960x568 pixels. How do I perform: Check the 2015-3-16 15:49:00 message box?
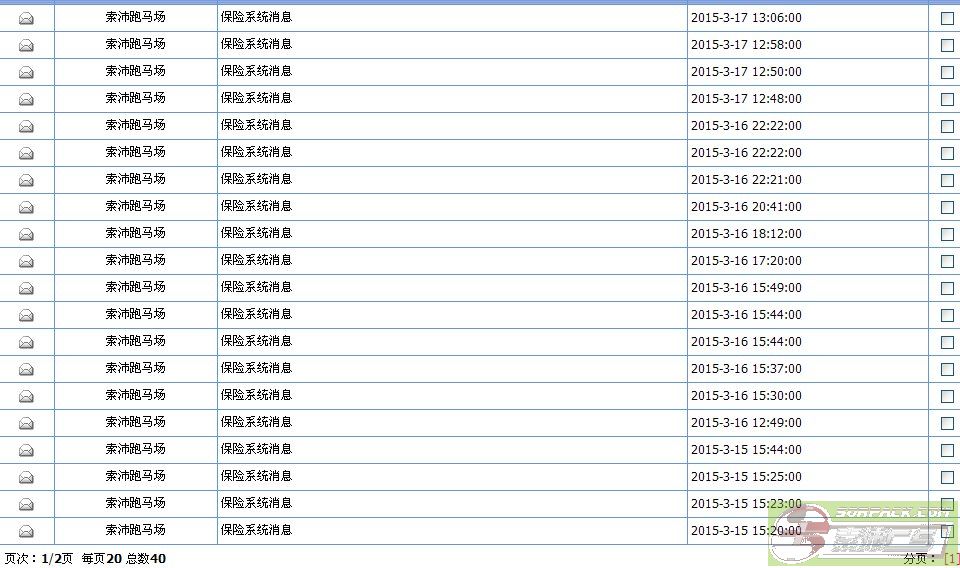coord(947,288)
